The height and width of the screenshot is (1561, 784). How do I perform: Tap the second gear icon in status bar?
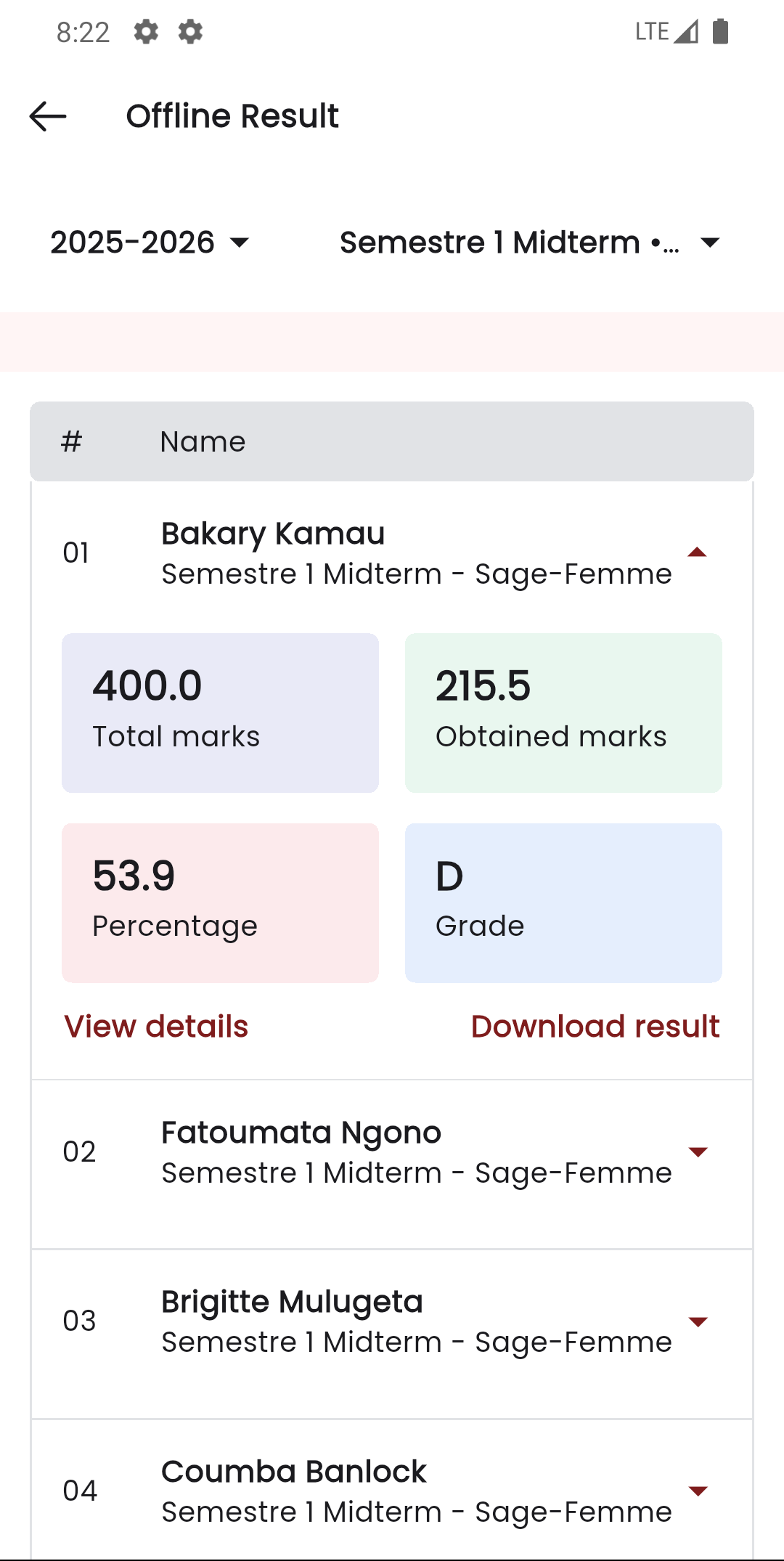pyautogui.click(x=189, y=31)
